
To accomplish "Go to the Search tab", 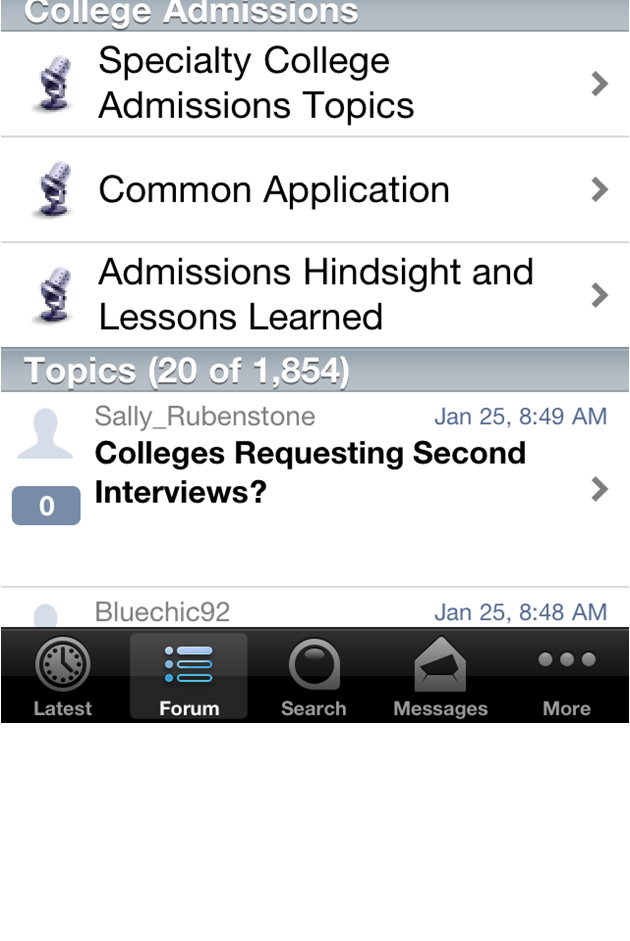I will coord(313,677).
